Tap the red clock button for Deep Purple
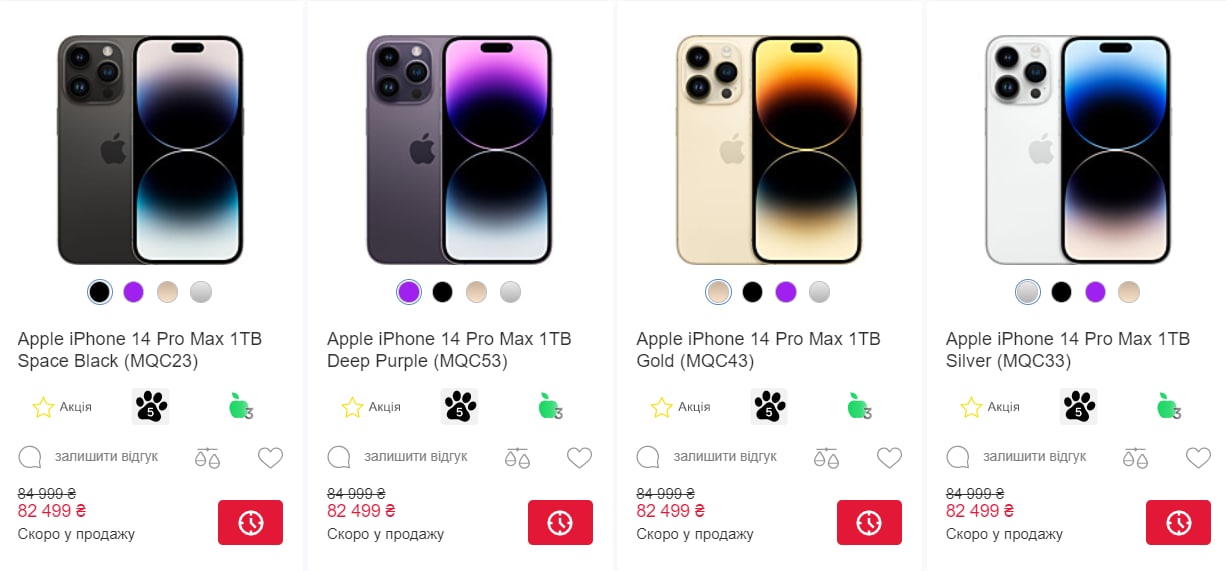The height and width of the screenshot is (571, 1226). pyautogui.click(x=560, y=522)
